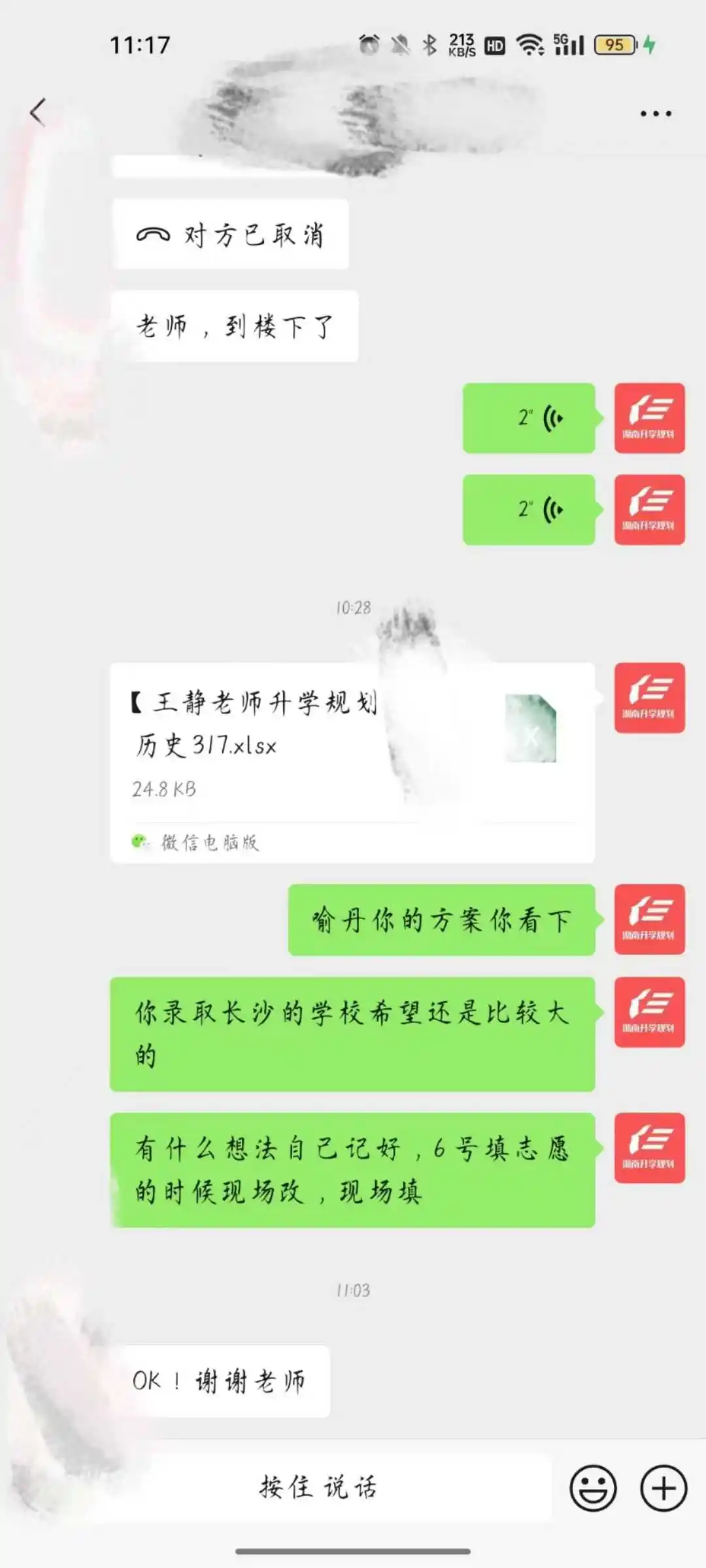Open the plus attachment menu
Viewport: 706px width, 1568px height.
click(664, 1488)
